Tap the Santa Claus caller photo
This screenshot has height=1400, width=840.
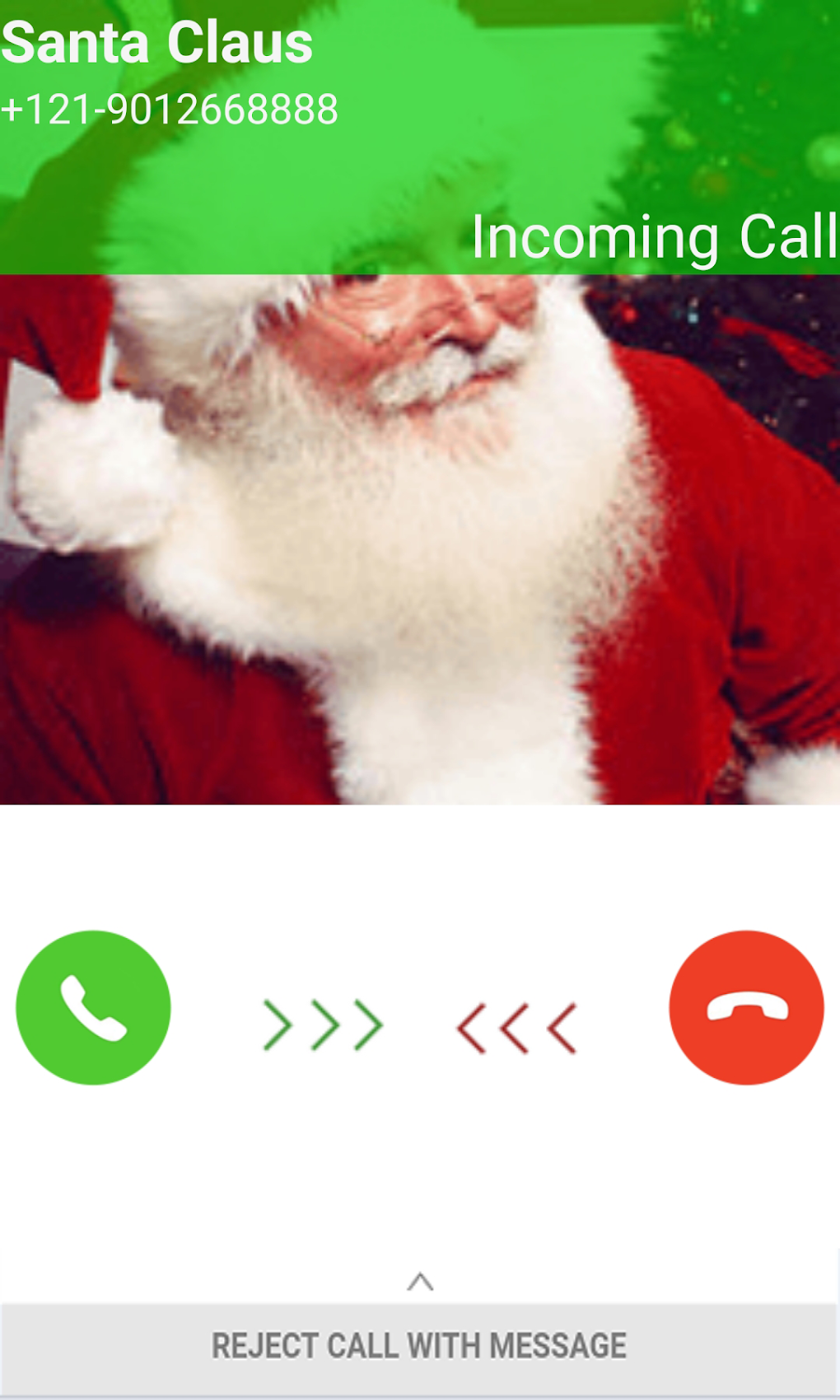coord(420,535)
